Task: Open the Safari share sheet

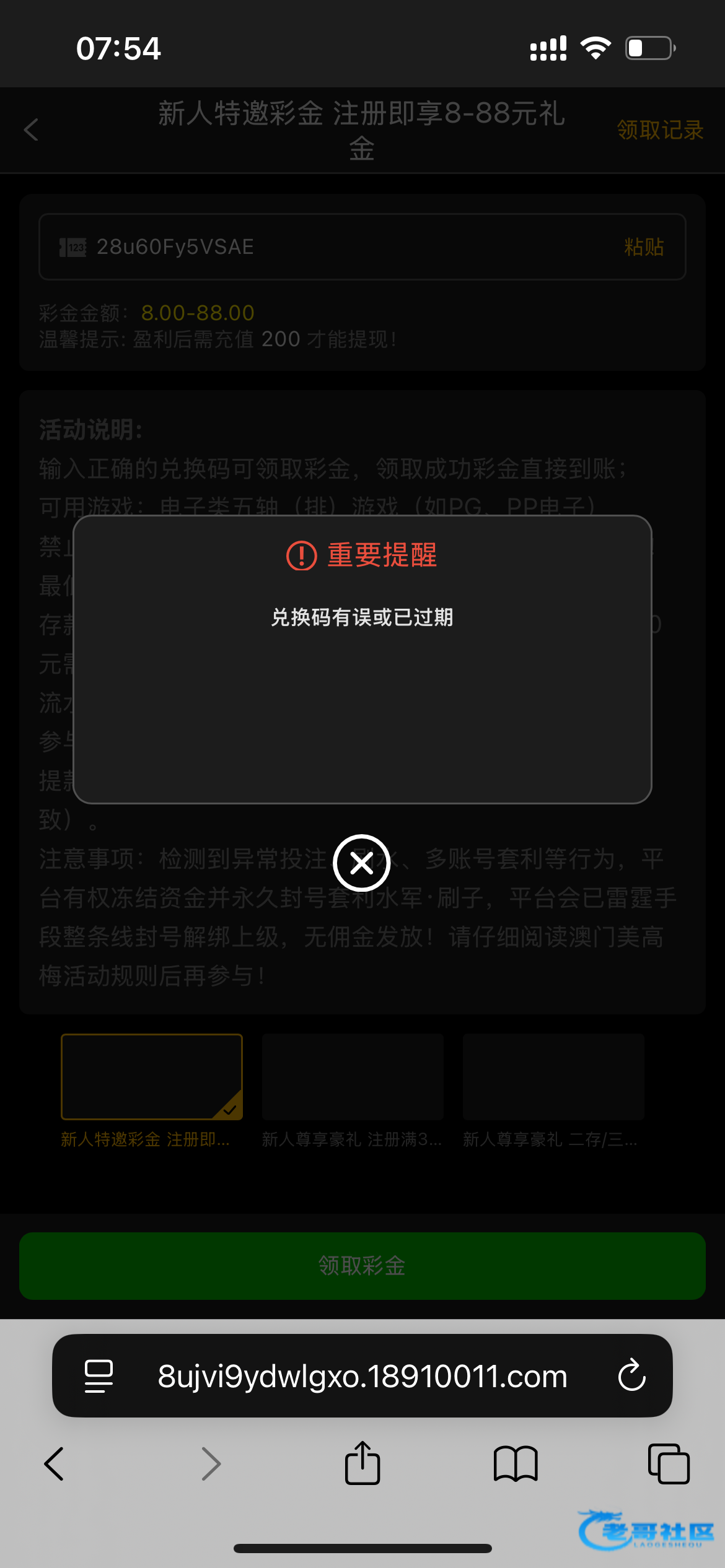Action: 362,1464
